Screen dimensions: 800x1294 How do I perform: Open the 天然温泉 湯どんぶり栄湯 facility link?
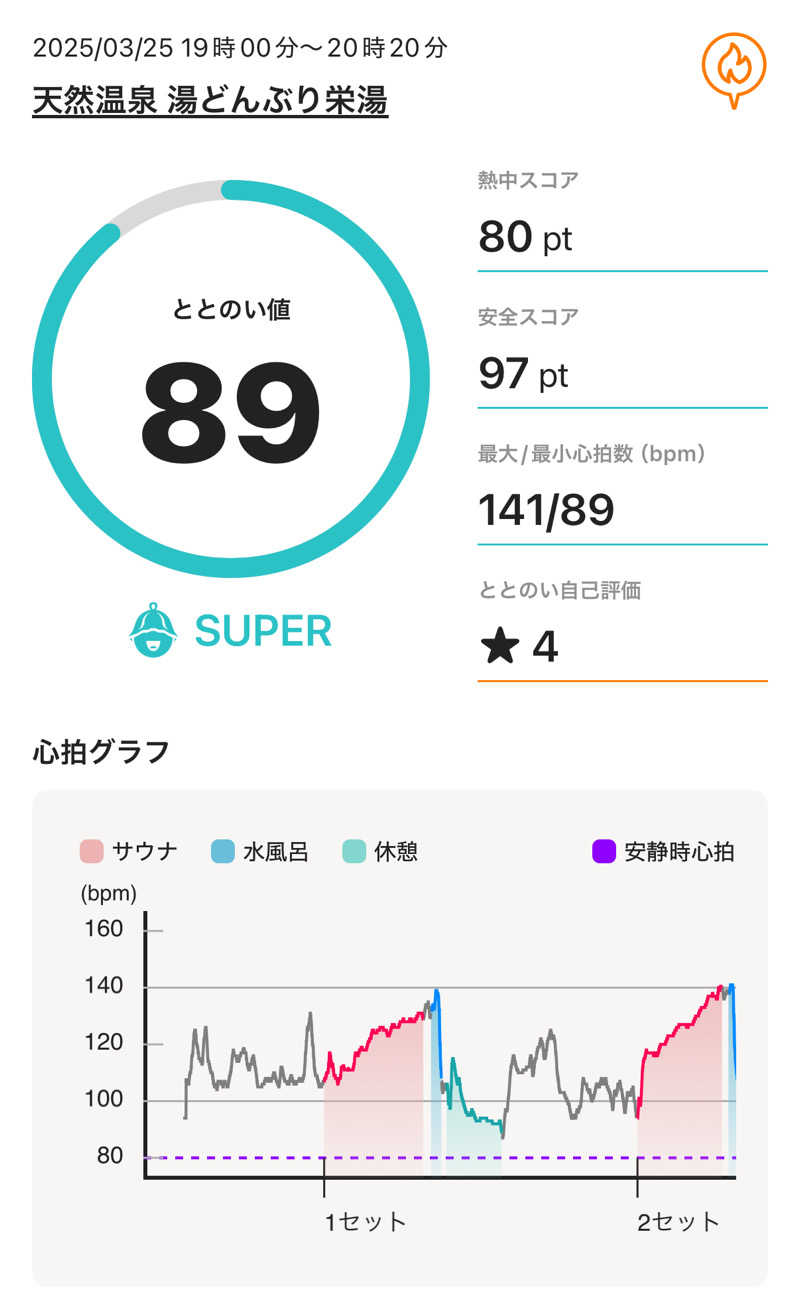click(210, 101)
